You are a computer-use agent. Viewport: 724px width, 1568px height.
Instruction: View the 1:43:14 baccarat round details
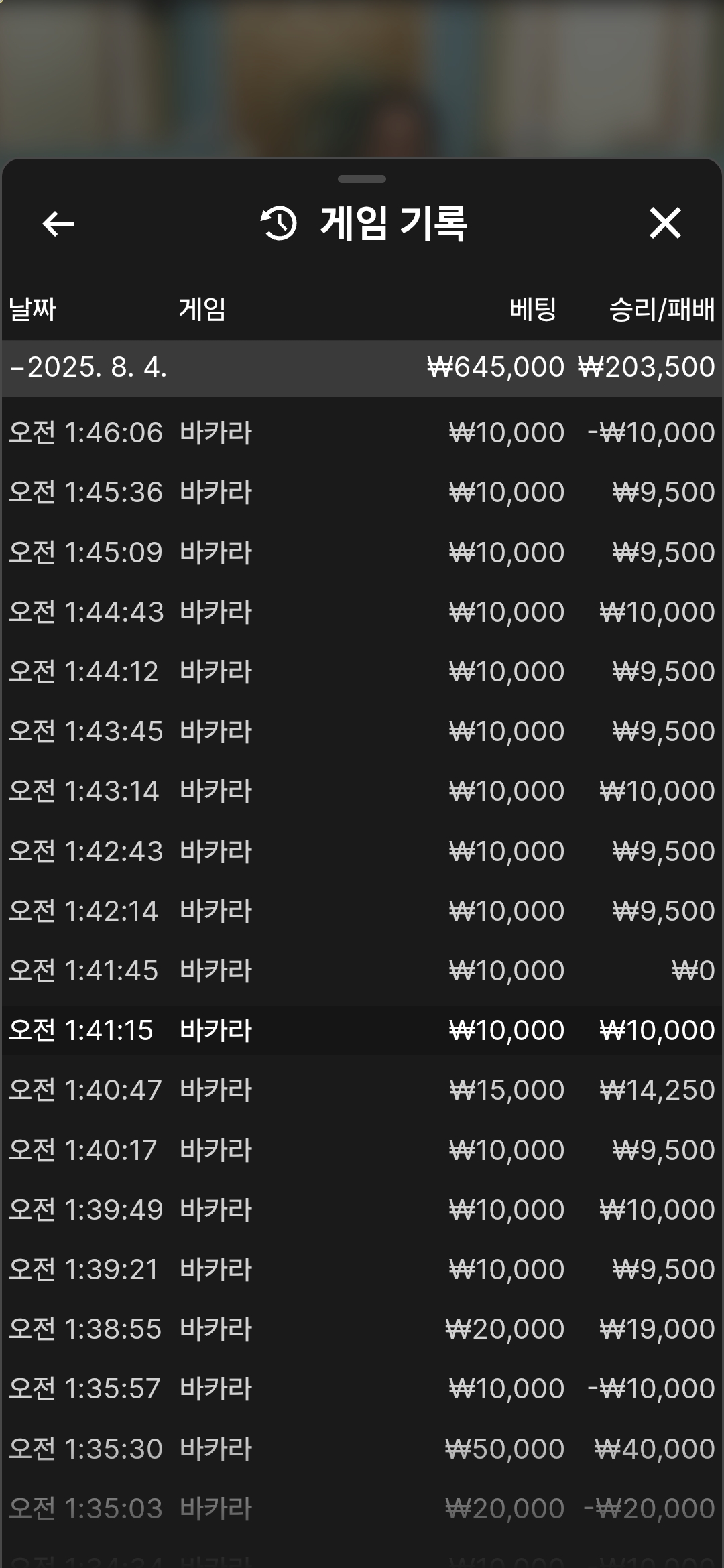click(362, 791)
